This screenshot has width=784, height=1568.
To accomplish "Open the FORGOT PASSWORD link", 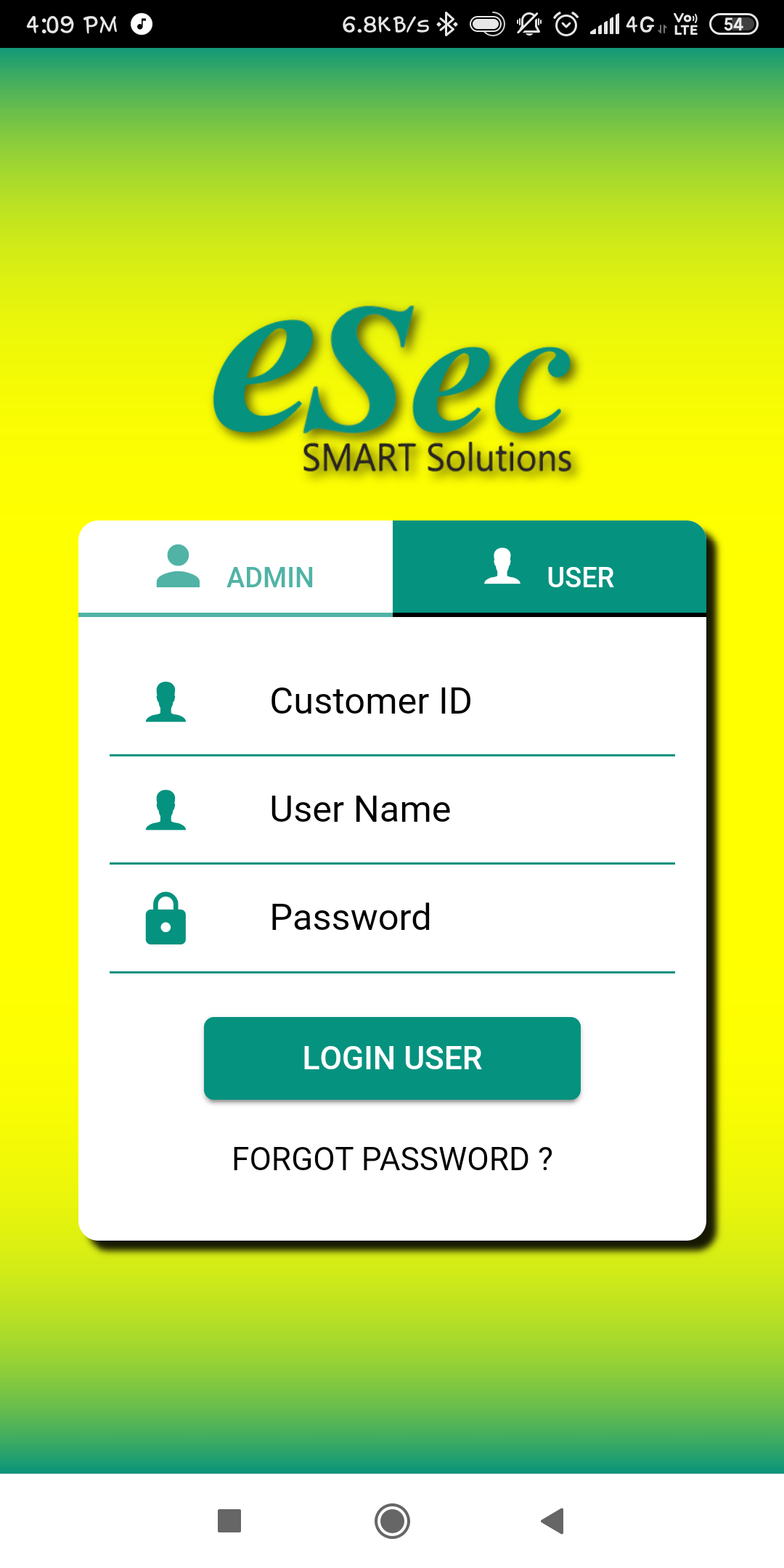I will (x=392, y=1159).
